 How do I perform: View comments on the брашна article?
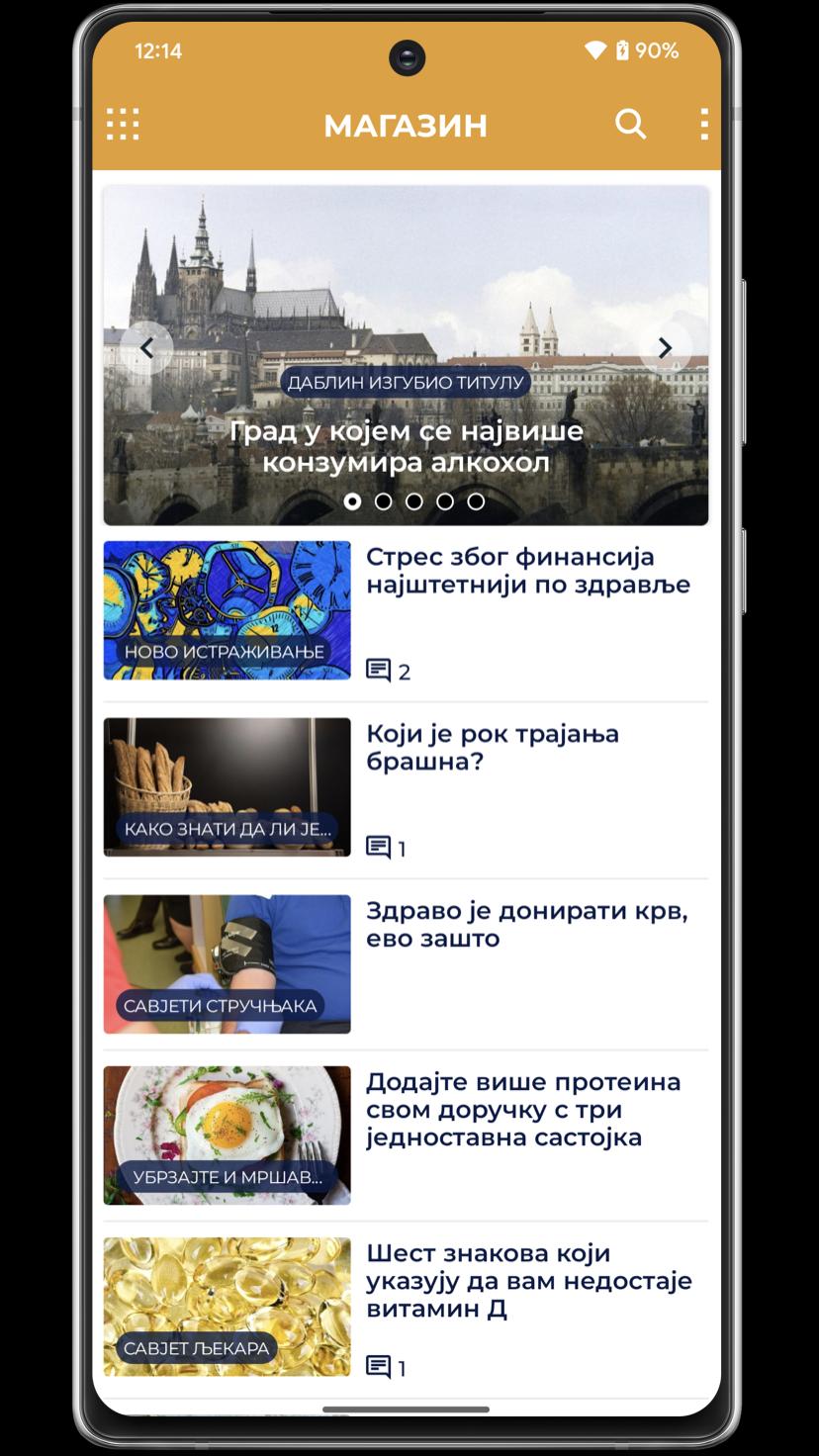(x=386, y=848)
